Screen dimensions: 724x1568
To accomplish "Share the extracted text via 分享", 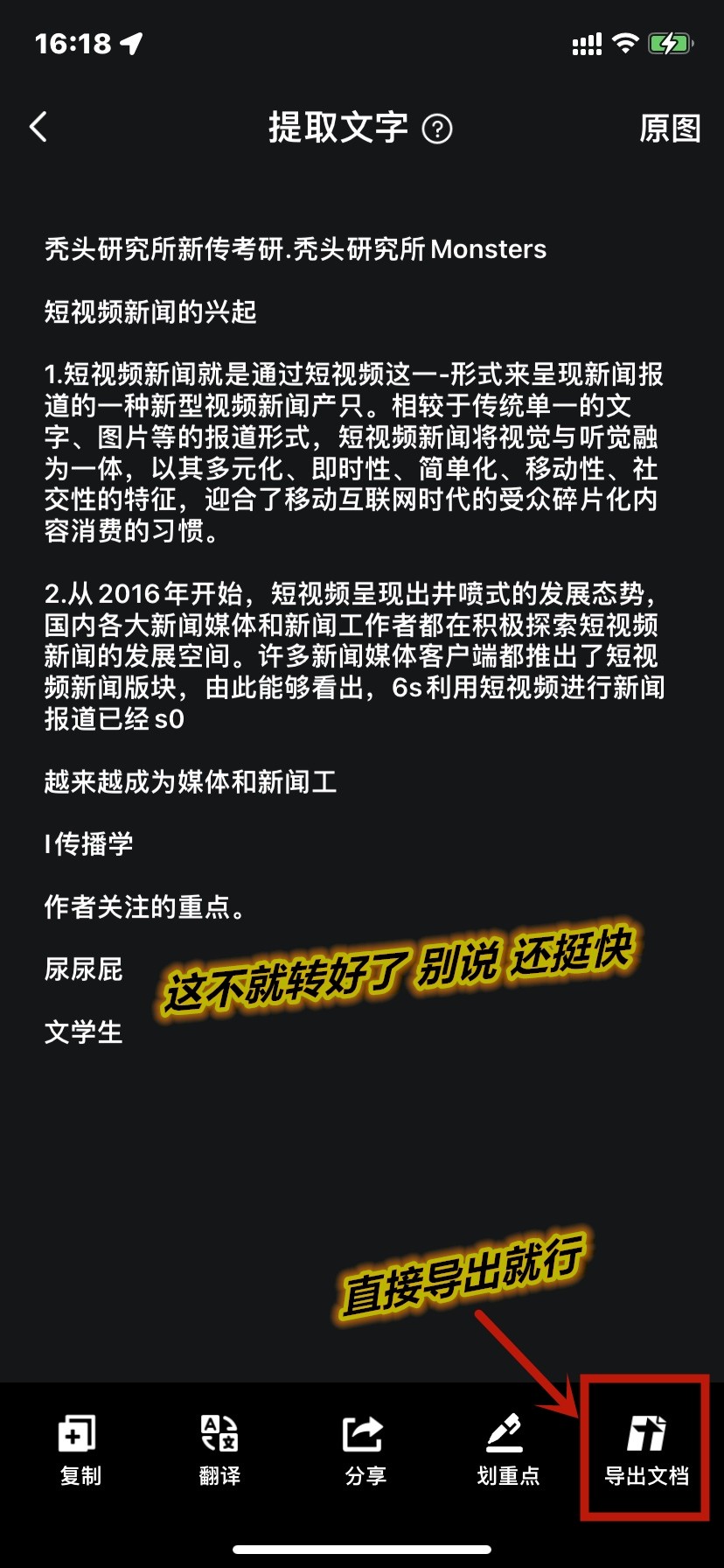I will [x=365, y=1451].
